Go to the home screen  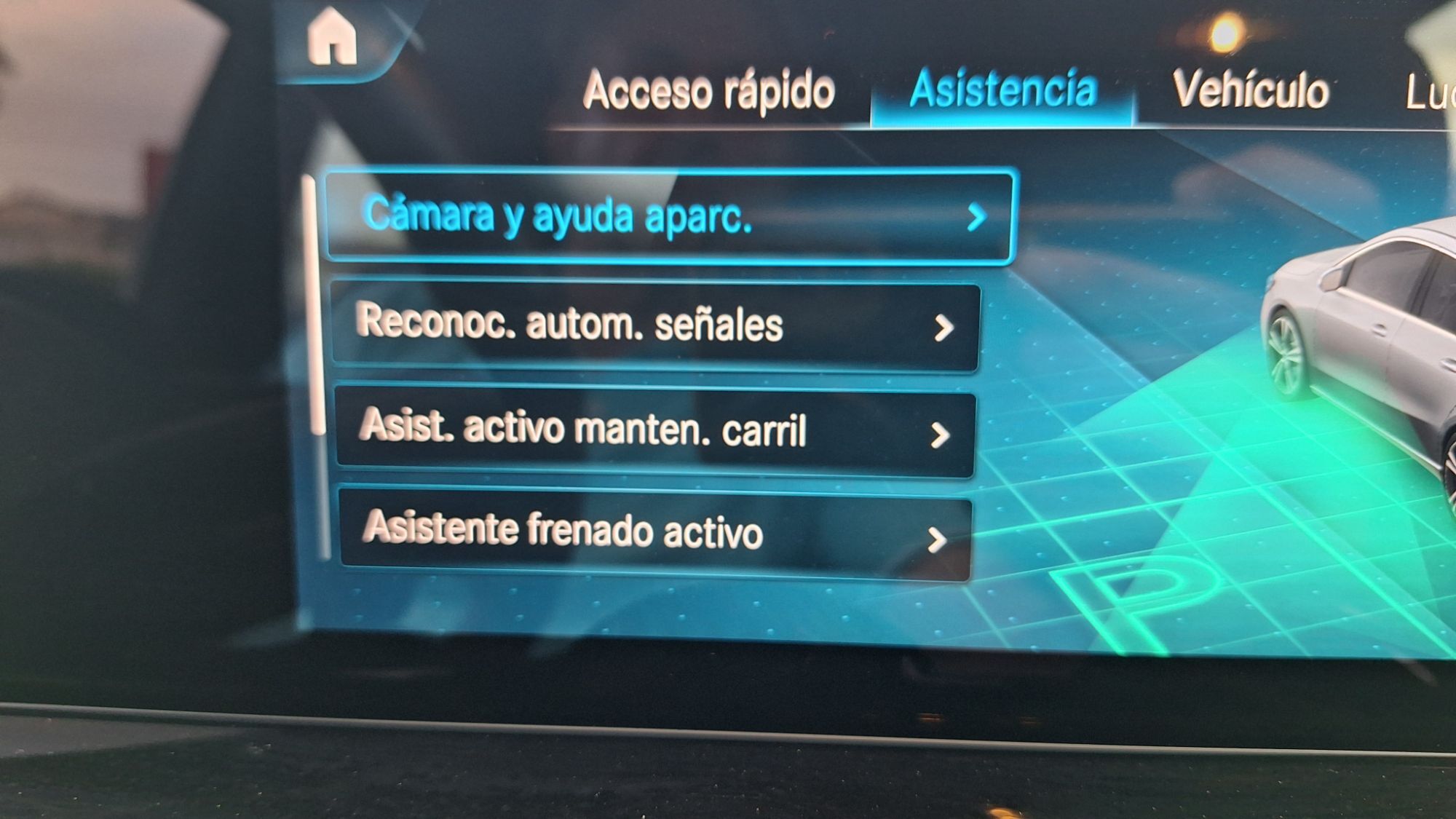[332, 39]
